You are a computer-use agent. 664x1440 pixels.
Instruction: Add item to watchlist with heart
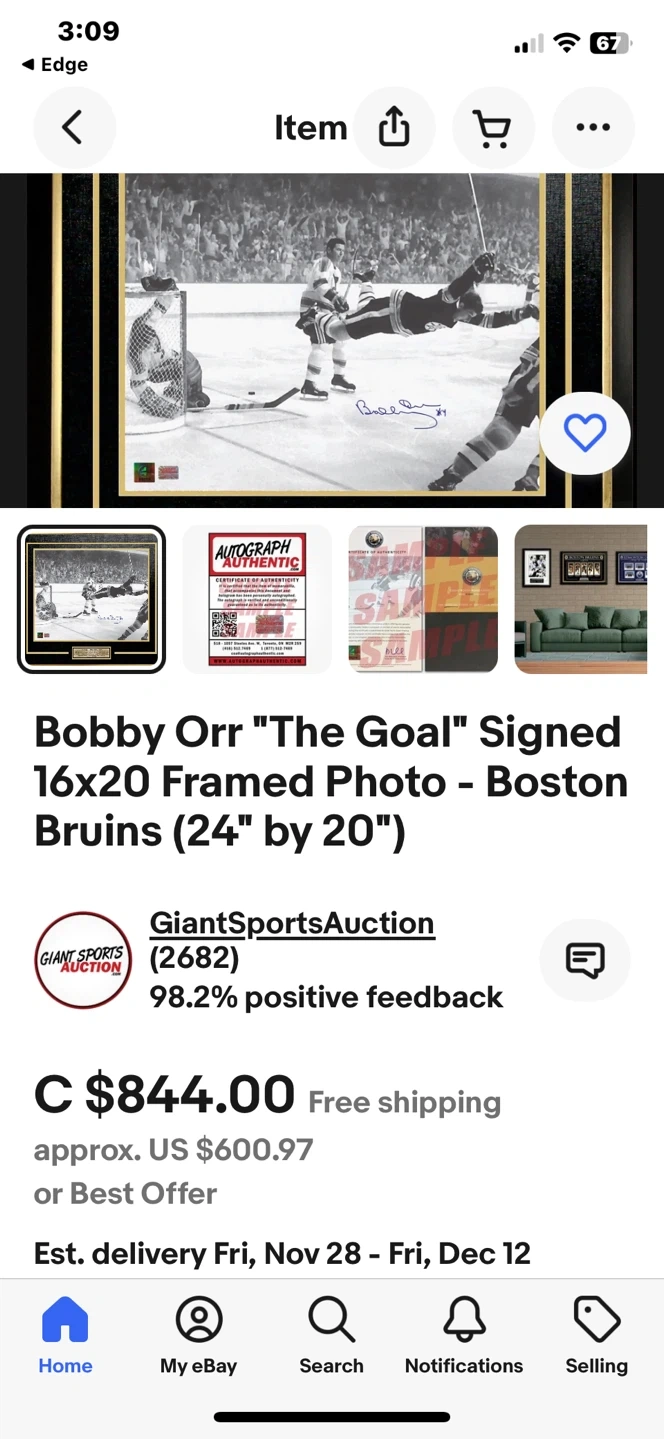585,433
